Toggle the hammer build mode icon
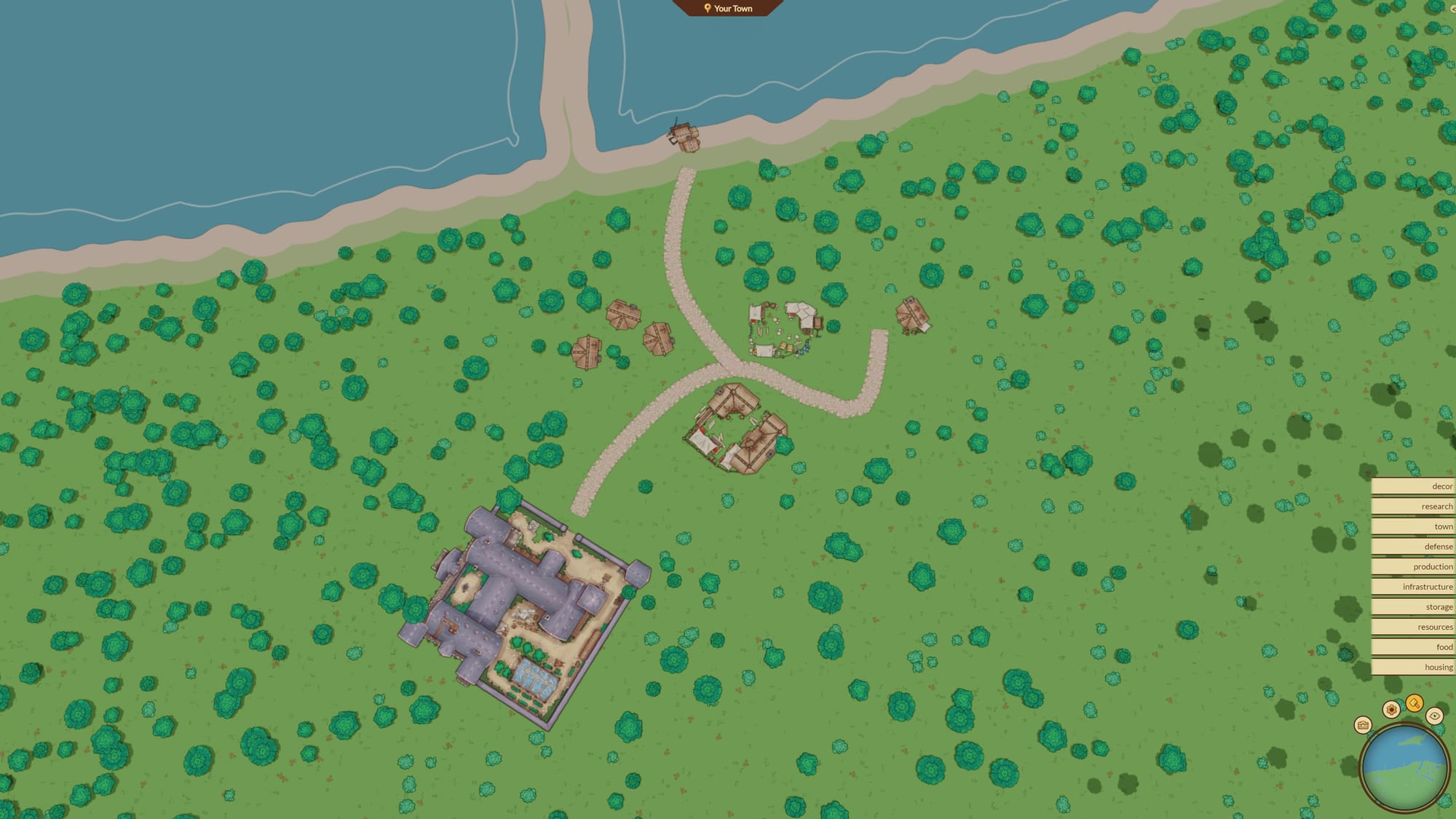The height and width of the screenshot is (819, 1456). [1414, 703]
